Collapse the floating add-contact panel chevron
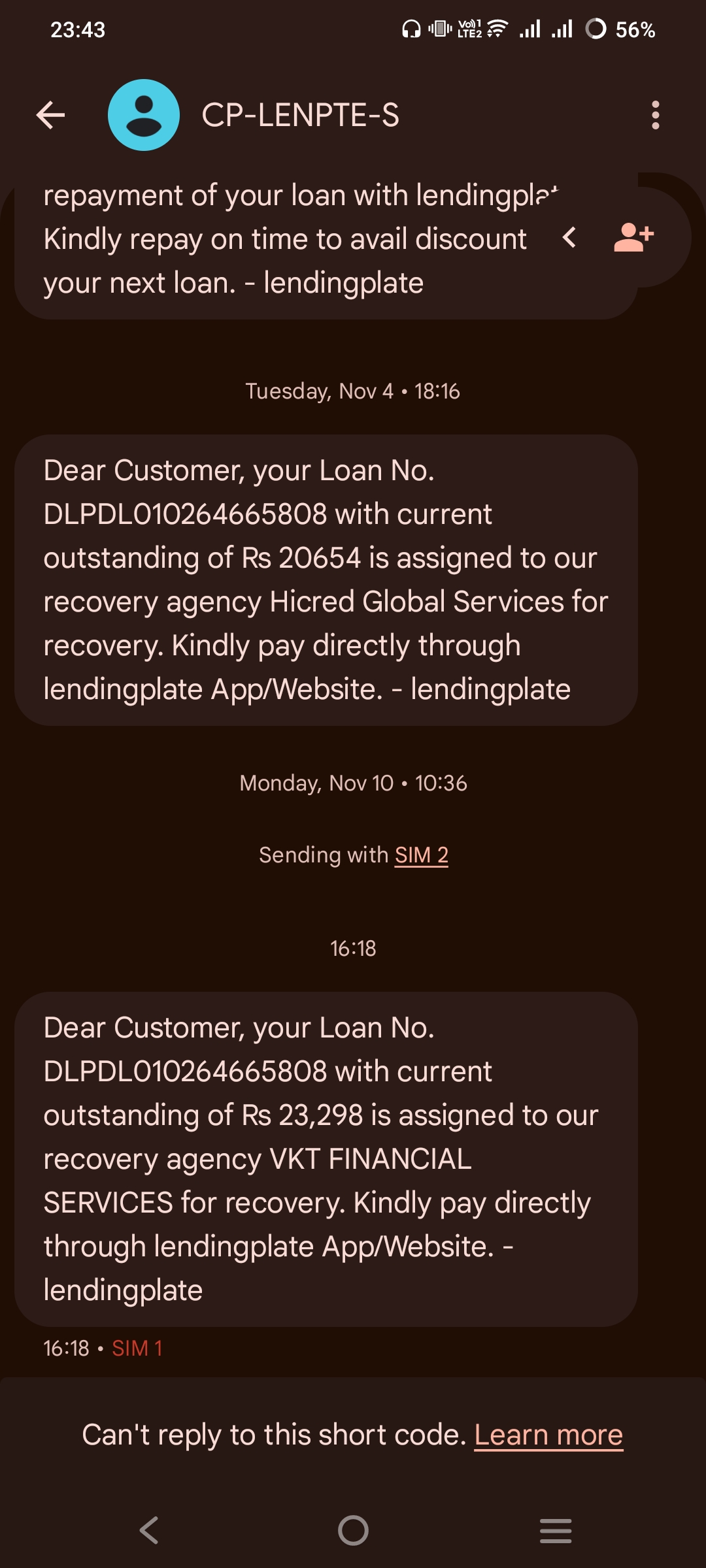The height and width of the screenshot is (1568, 706). point(570,237)
